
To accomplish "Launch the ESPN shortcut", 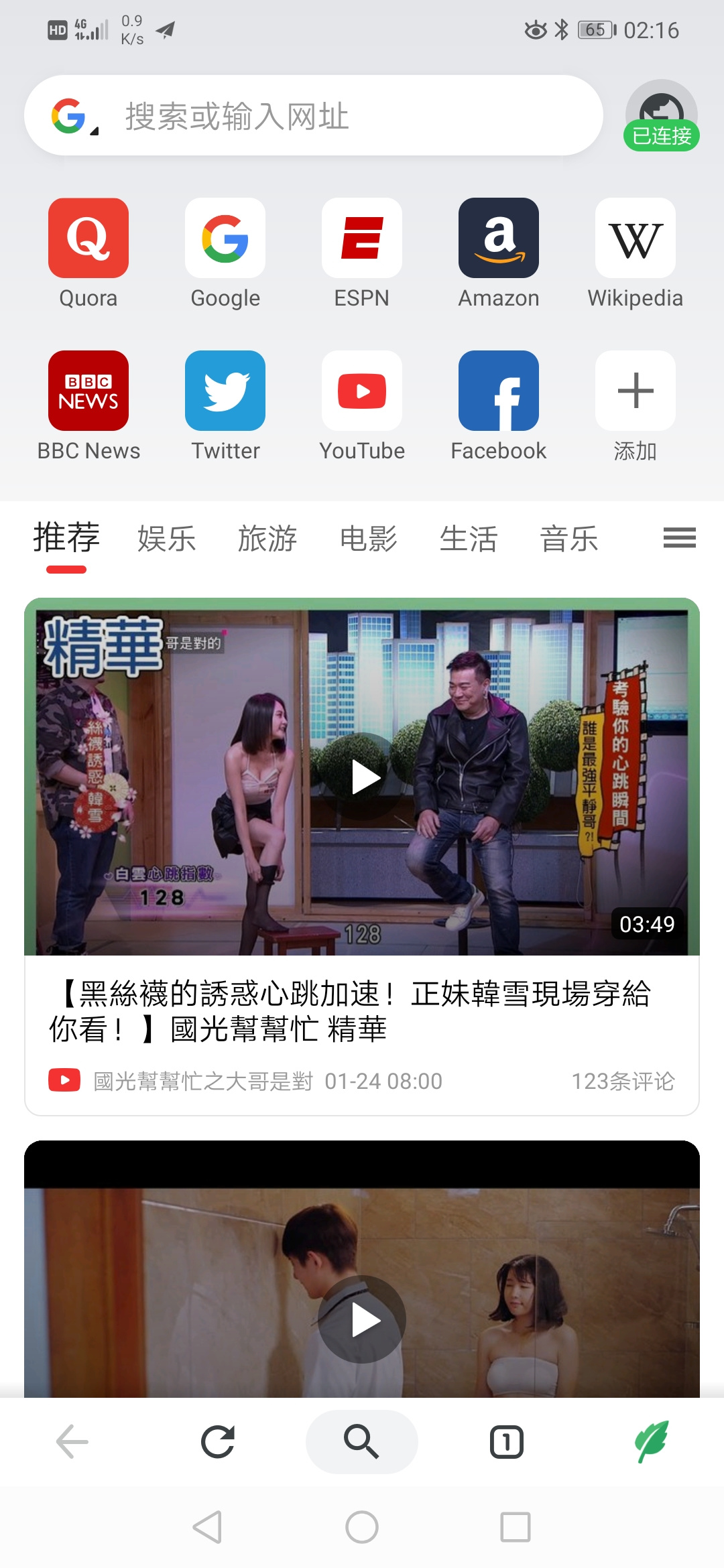I will click(x=362, y=253).
